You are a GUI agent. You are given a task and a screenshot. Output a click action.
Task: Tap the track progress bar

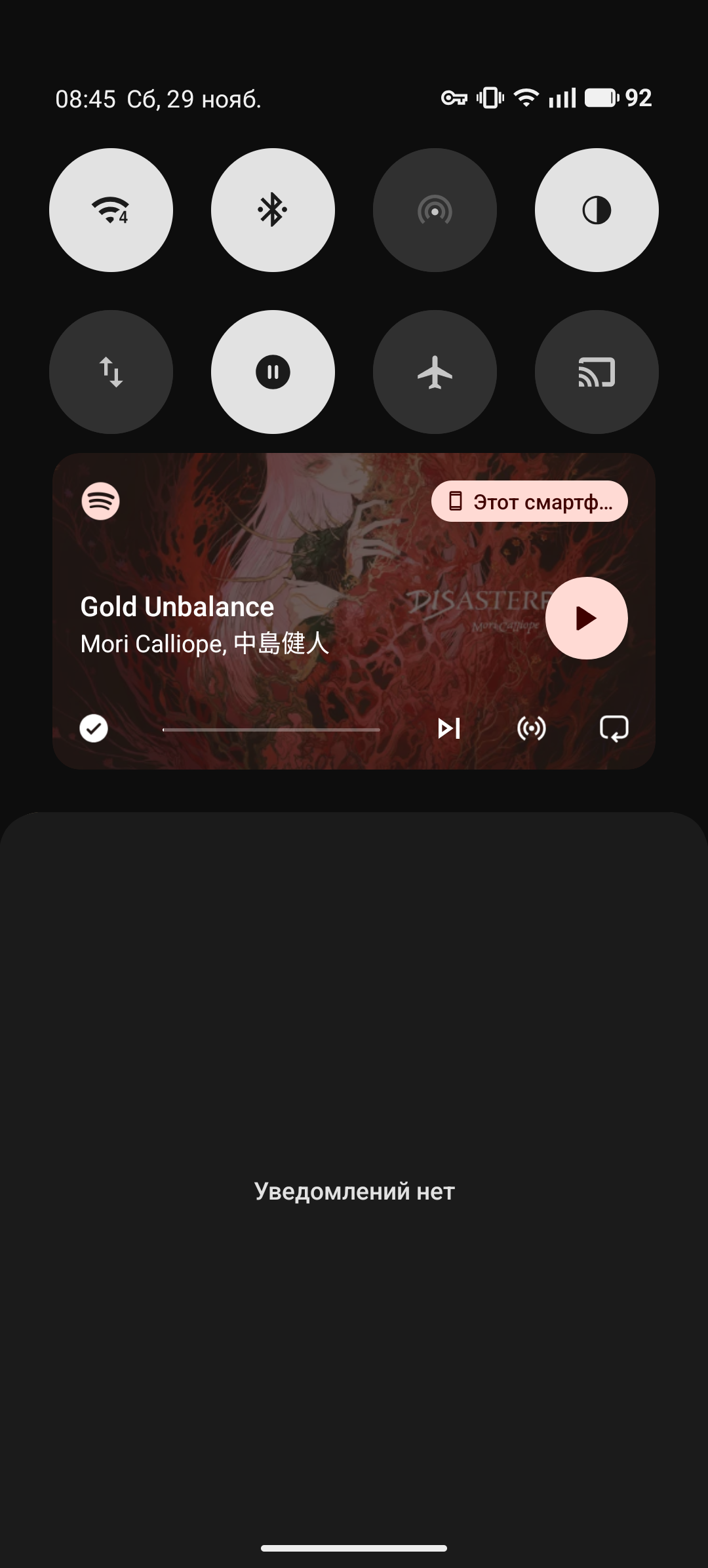pyautogui.click(x=271, y=729)
